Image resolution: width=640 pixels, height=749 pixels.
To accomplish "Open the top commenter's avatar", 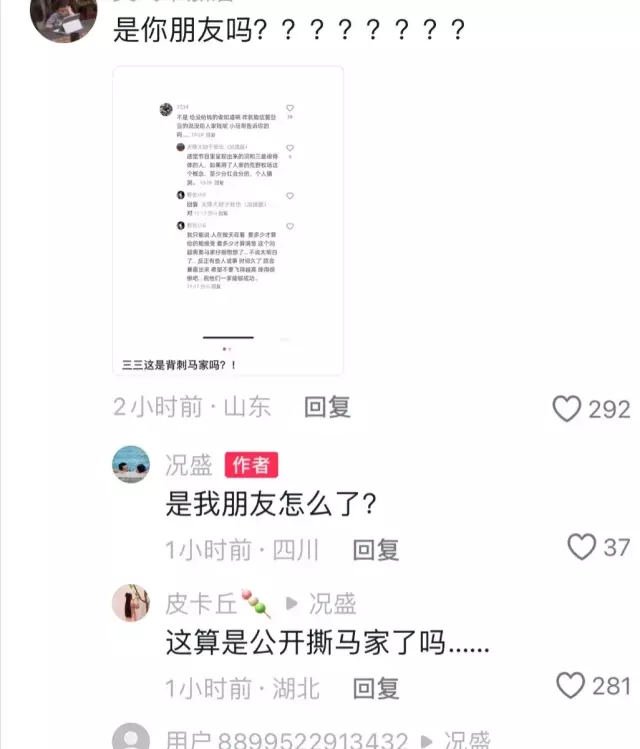I will coord(64,16).
